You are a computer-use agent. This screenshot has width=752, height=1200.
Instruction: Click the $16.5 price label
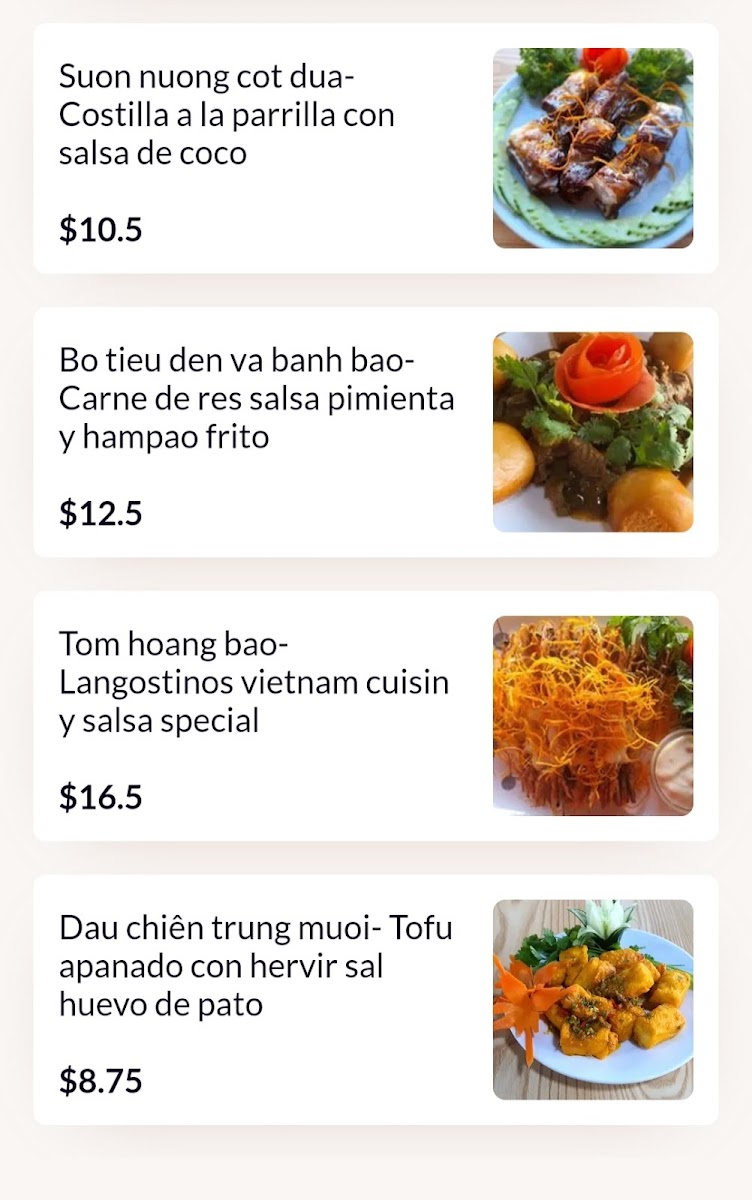(100, 798)
